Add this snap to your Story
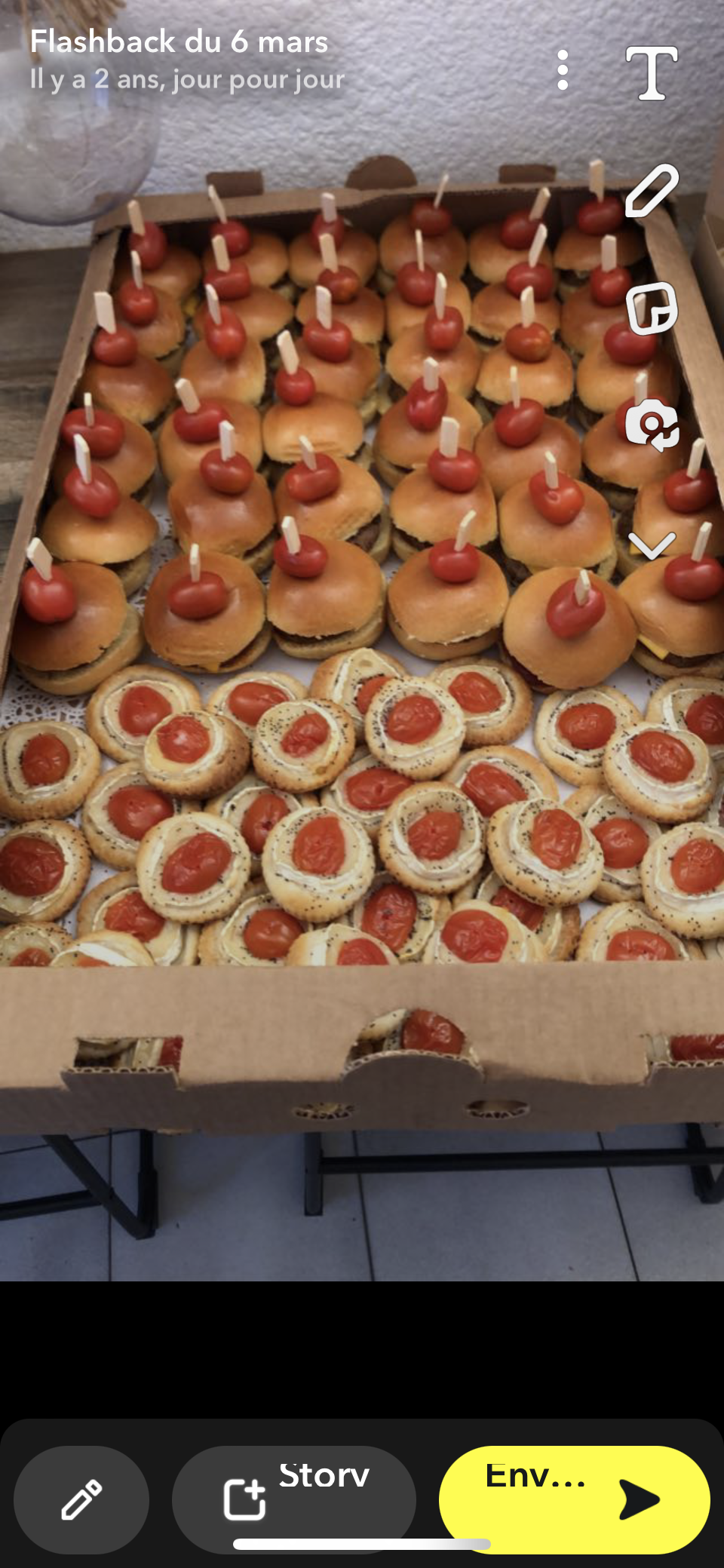The image size is (724, 1568). tap(294, 1499)
